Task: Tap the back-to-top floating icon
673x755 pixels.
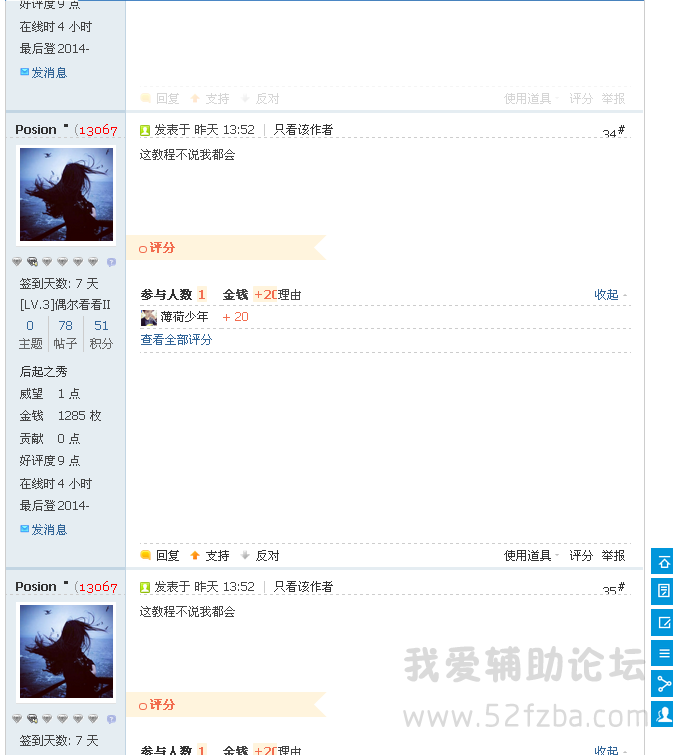Action: (663, 561)
